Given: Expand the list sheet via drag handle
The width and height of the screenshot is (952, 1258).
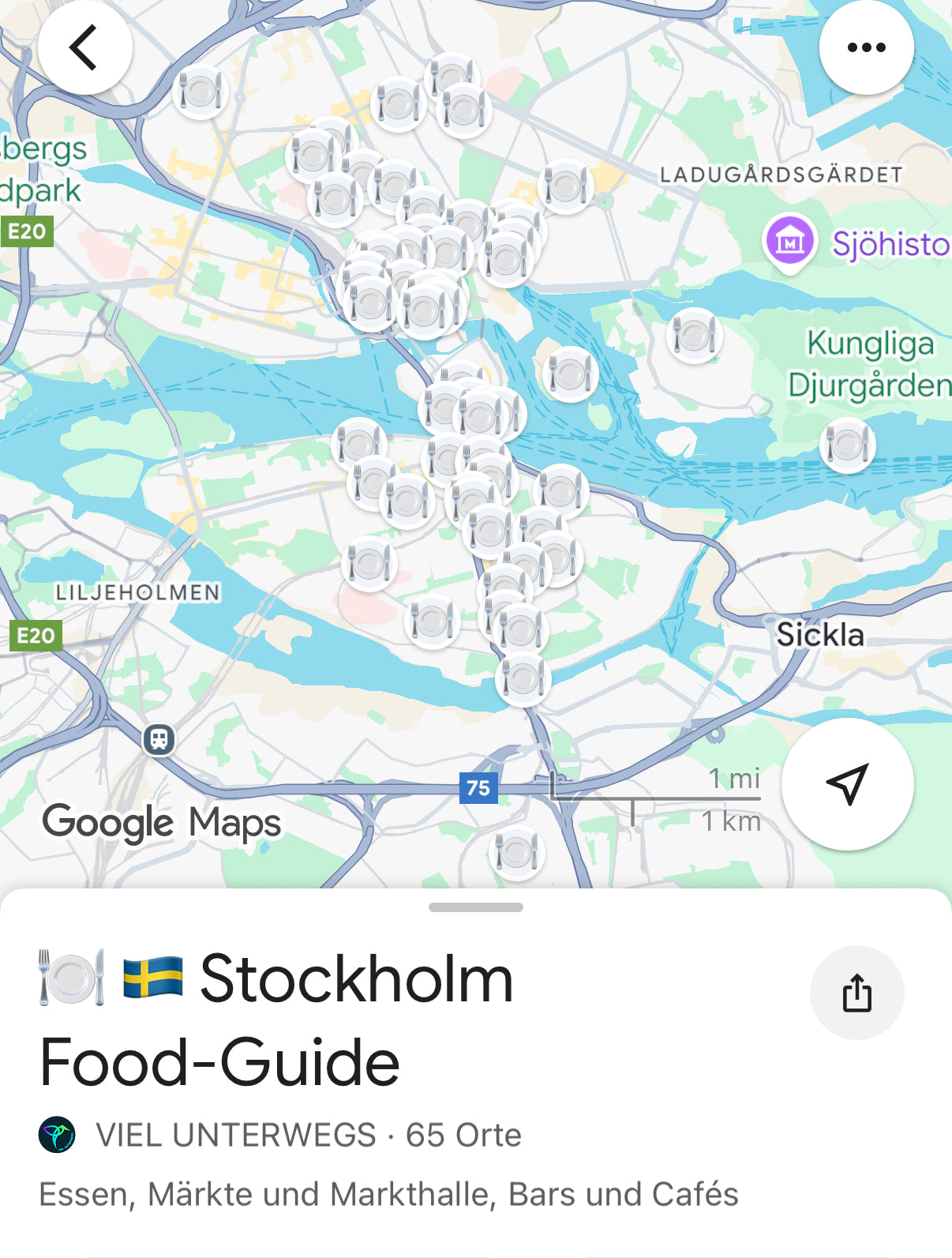Looking at the screenshot, I should coord(475,907).
